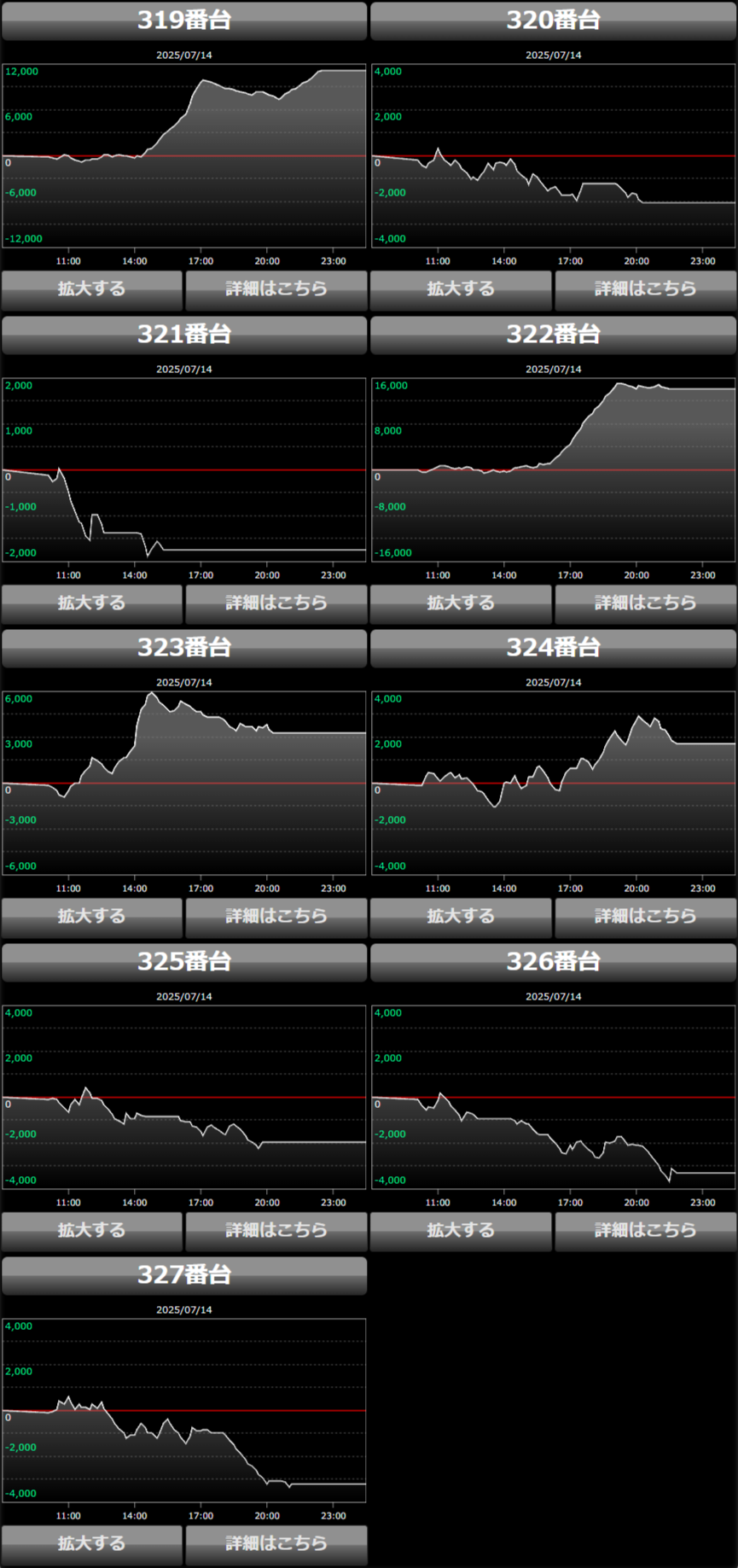Open details for 327番台
The height and width of the screenshot is (1568, 738).
click(276, 1545)
